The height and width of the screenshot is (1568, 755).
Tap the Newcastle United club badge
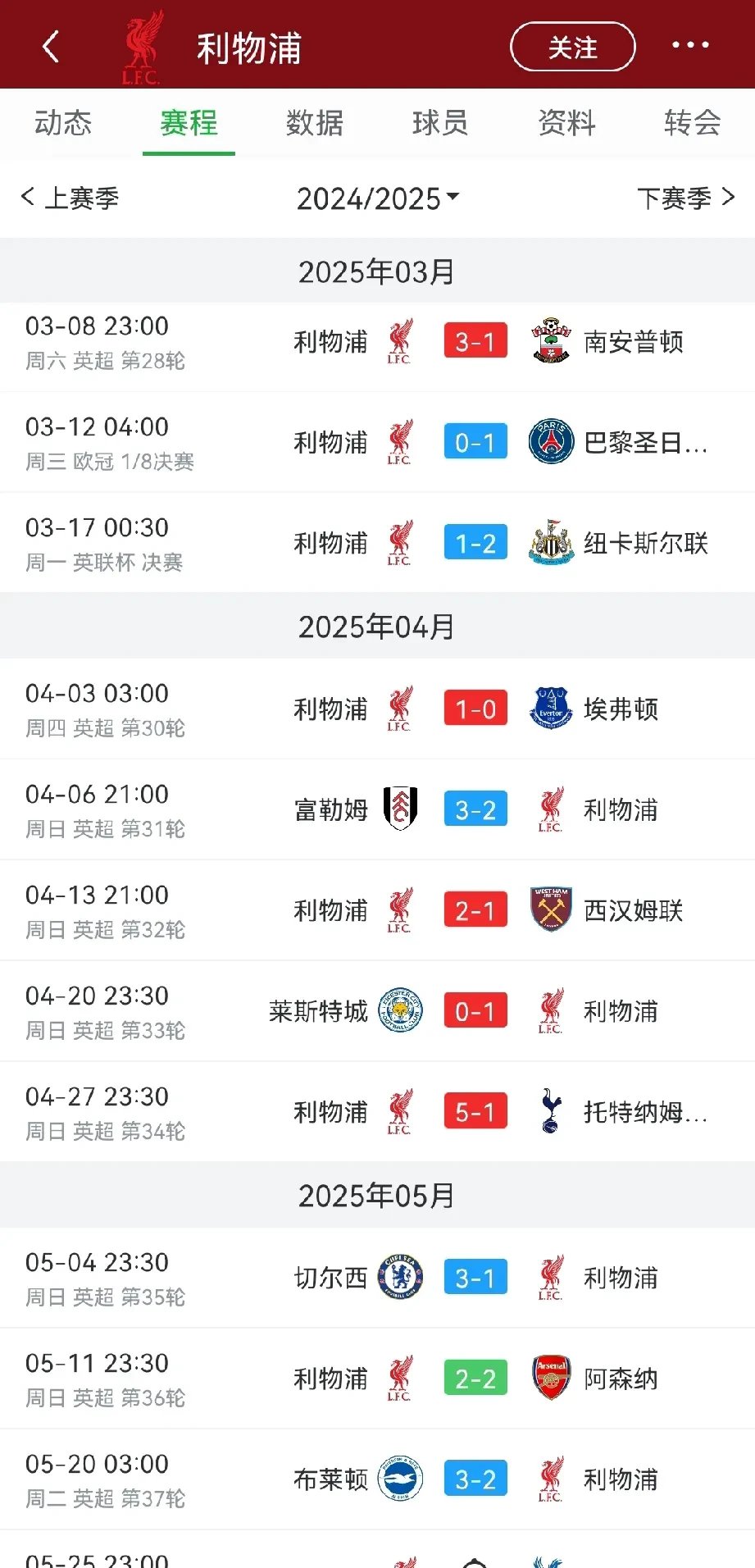click(x=551, y=541)
